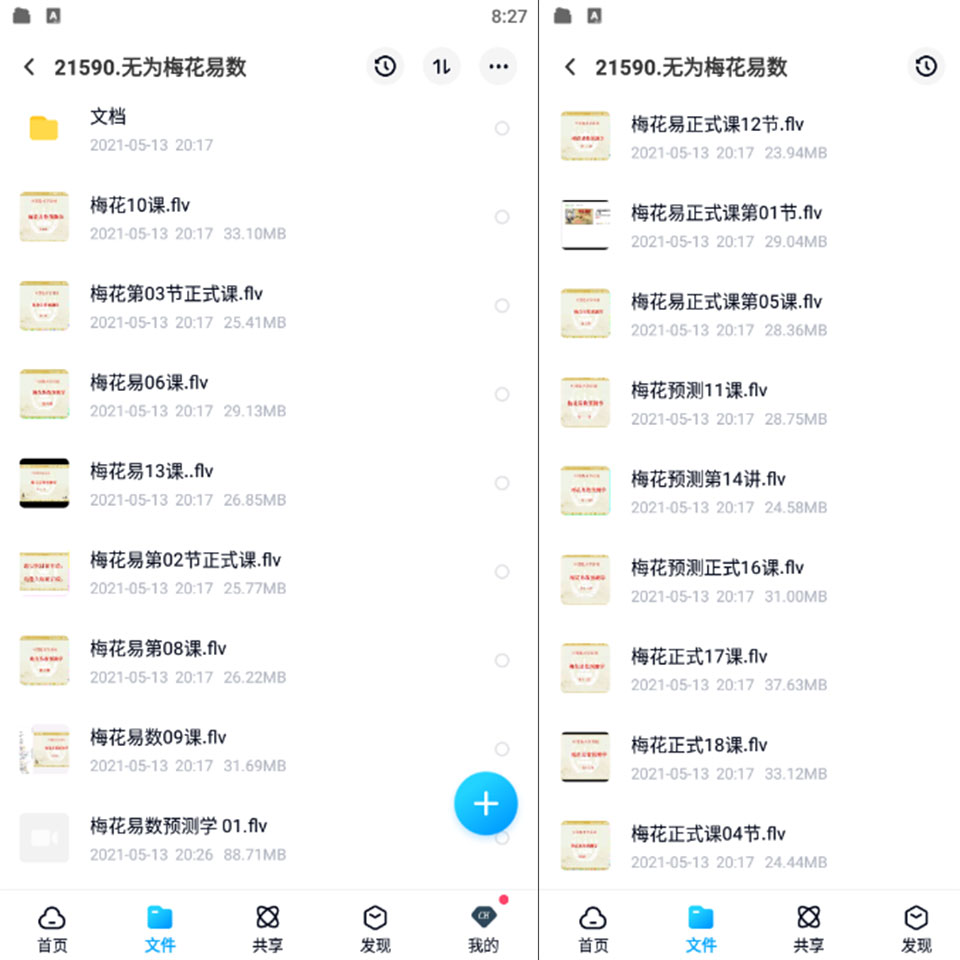
Task: Select the circle next to 梅花第03节正式课.flv
Action: coord(502,306)
